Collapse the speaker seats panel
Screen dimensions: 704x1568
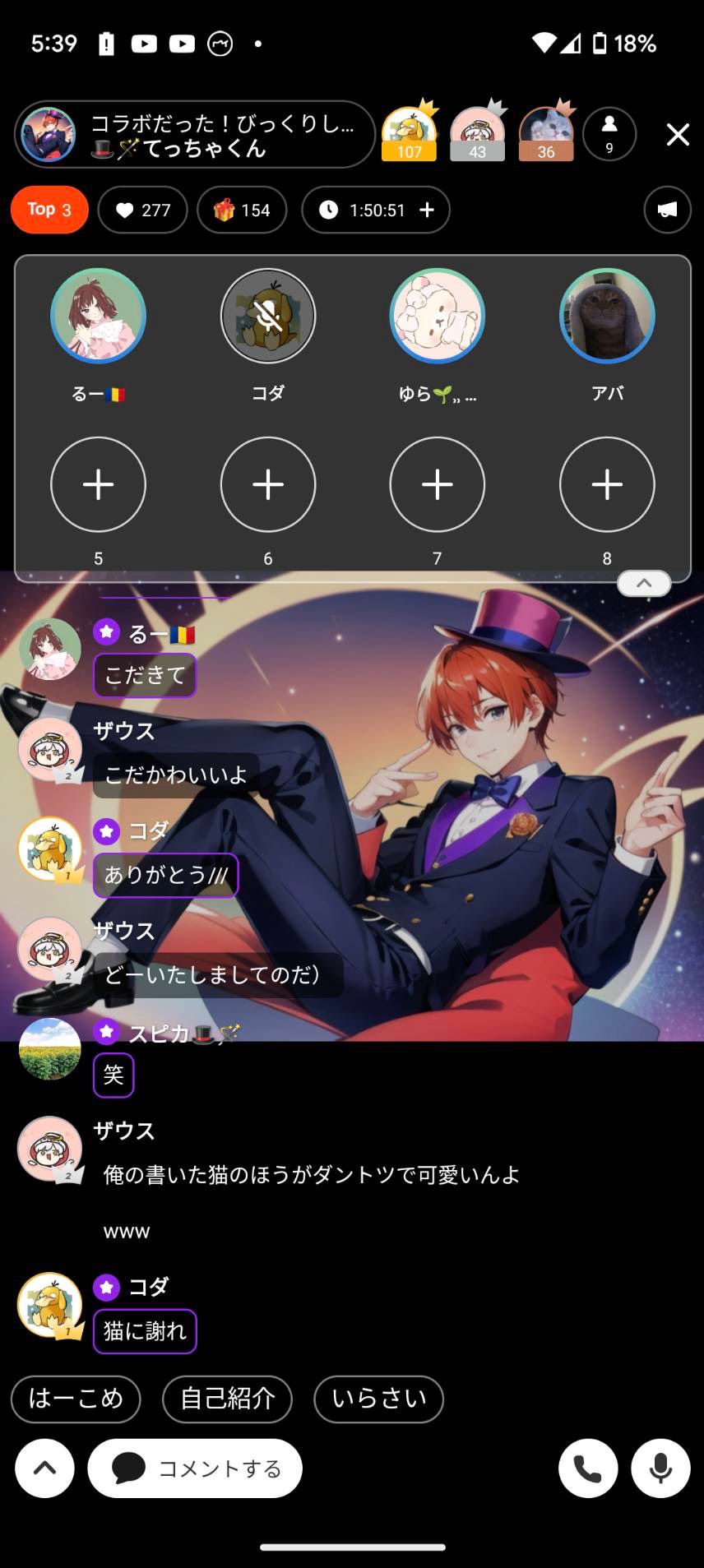(x=644, y=583)
